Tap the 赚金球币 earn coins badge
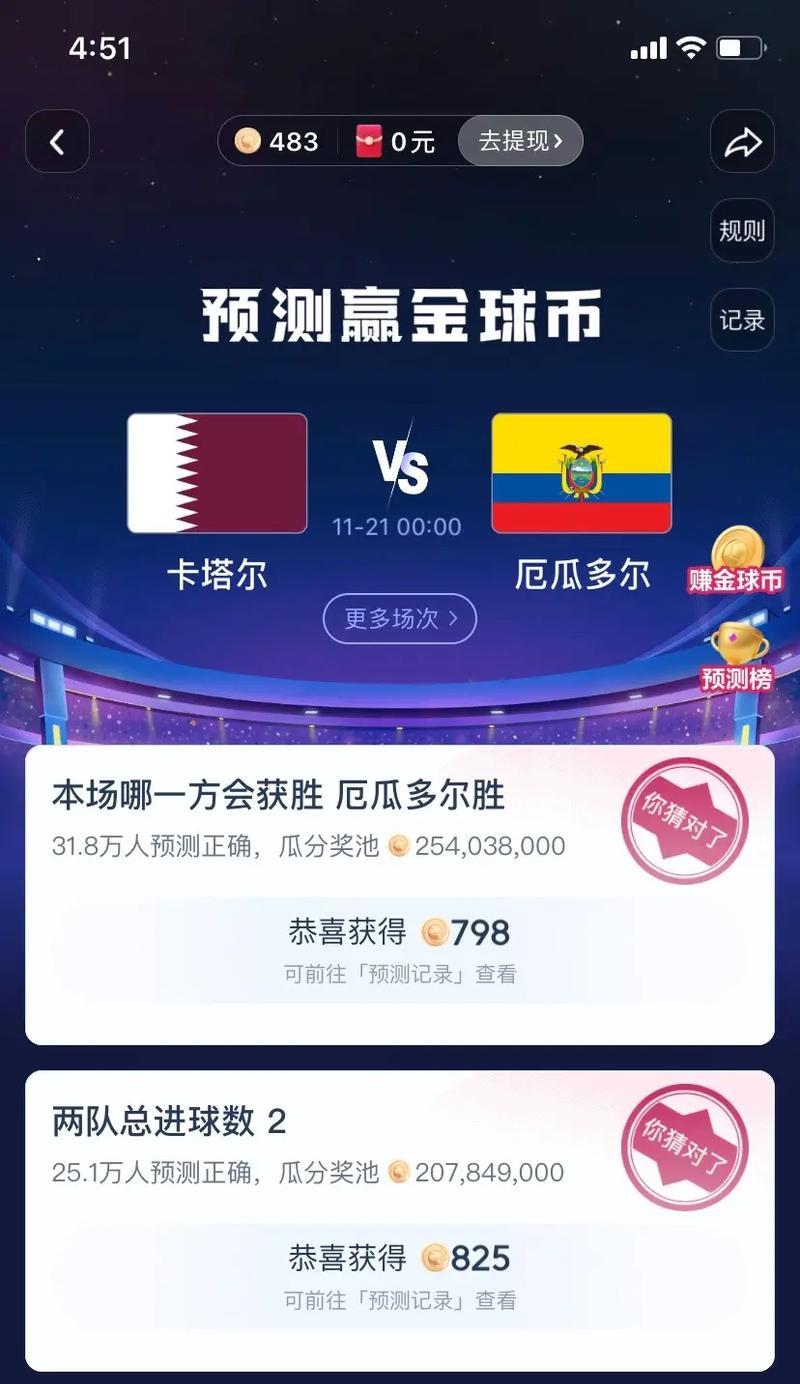 737,562
